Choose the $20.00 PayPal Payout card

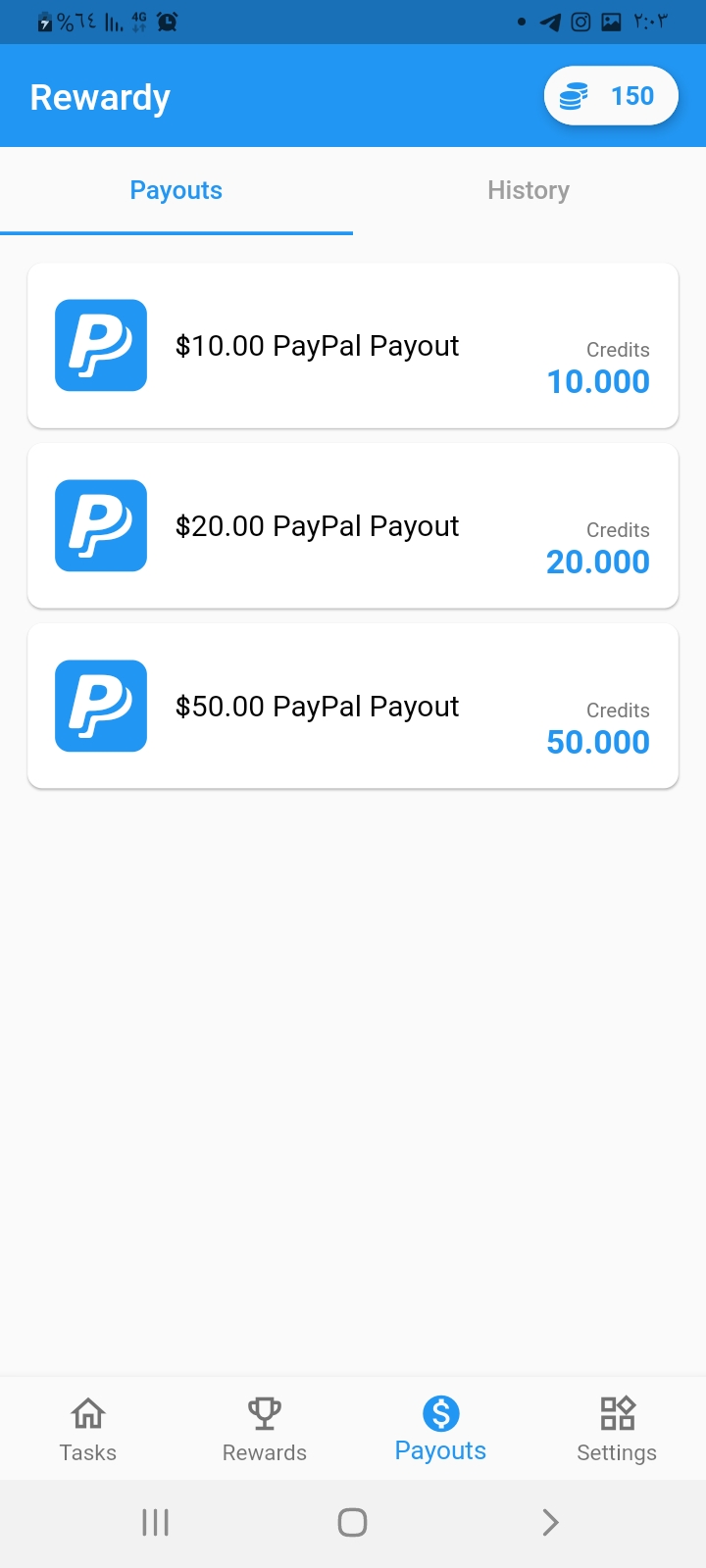353,526
